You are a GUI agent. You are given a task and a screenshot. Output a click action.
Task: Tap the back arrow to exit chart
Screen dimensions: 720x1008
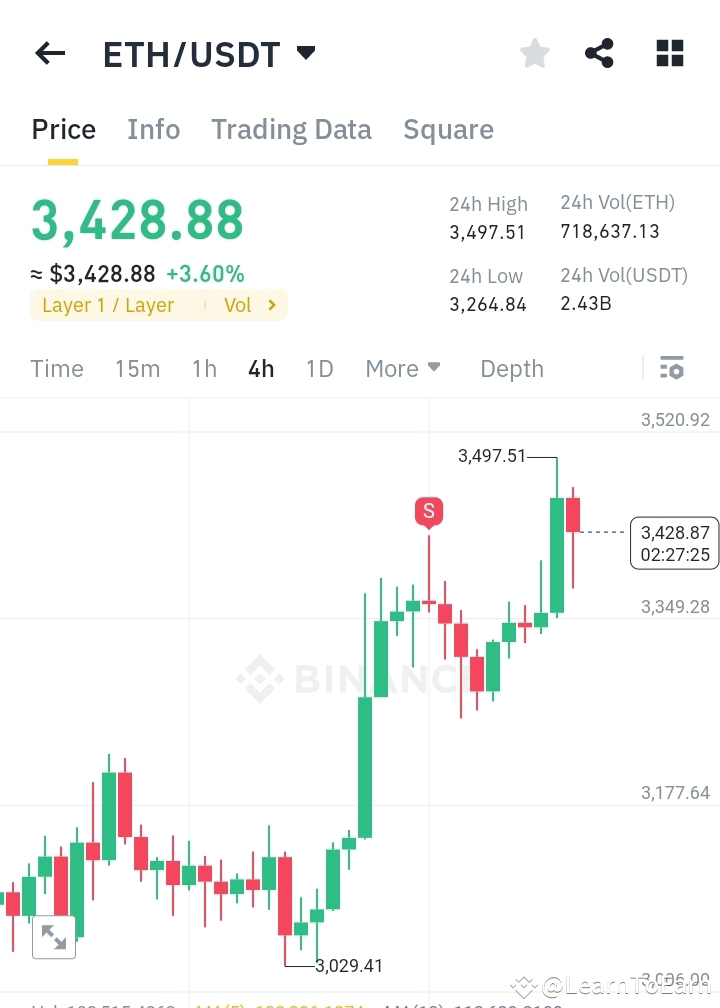[x=49, y=53]
